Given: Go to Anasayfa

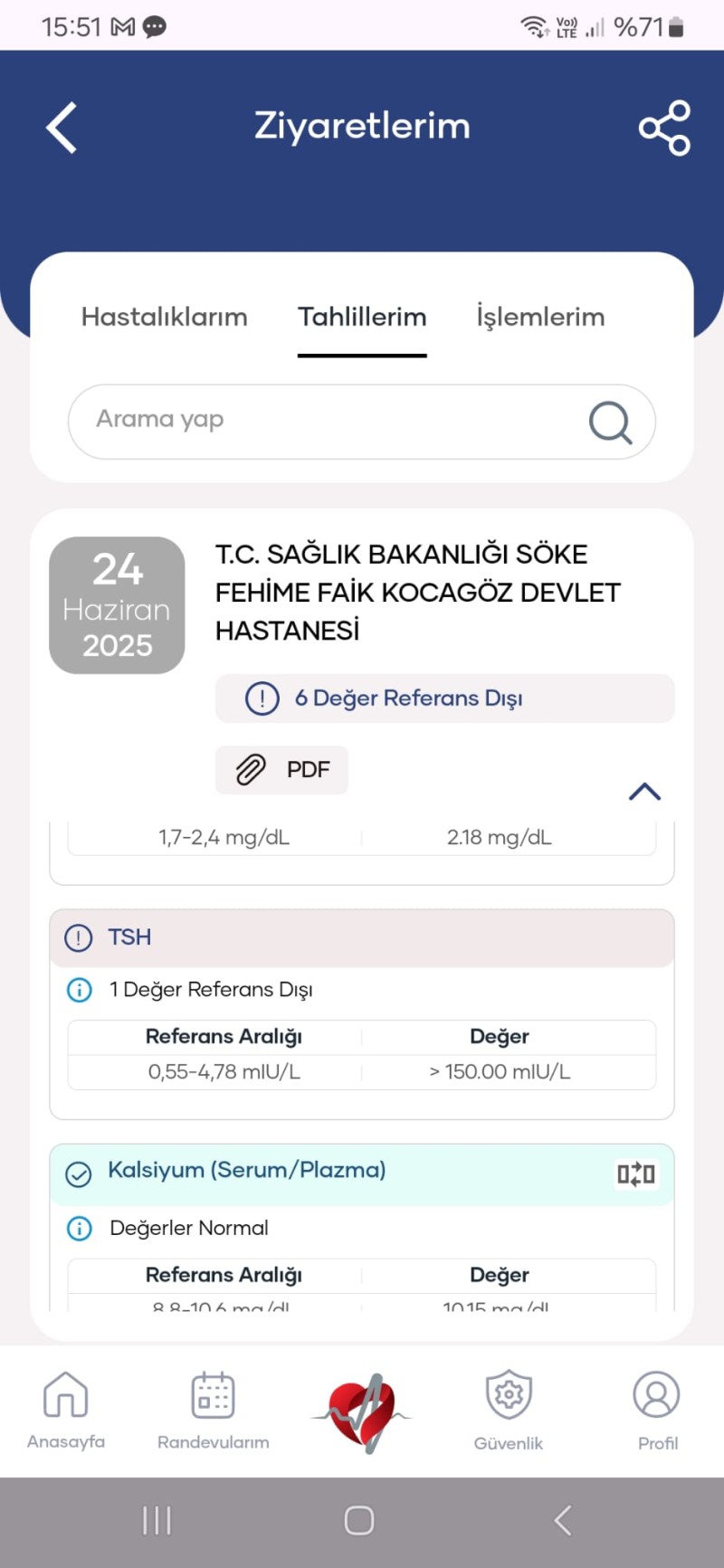Looking at the screenshot, I should pos(66,1410).
